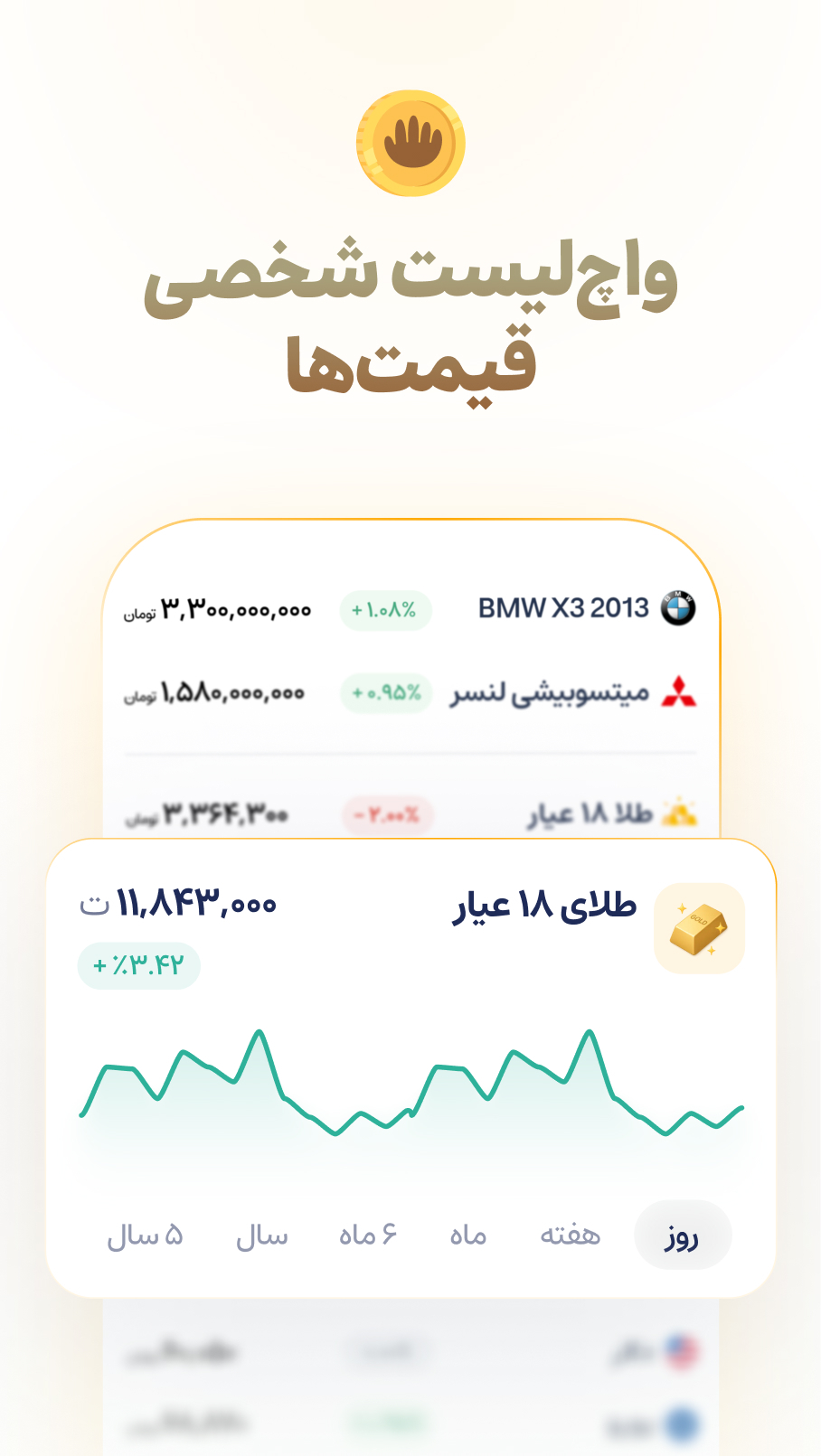Select the ۶ ماه timeframe option

367,1235
